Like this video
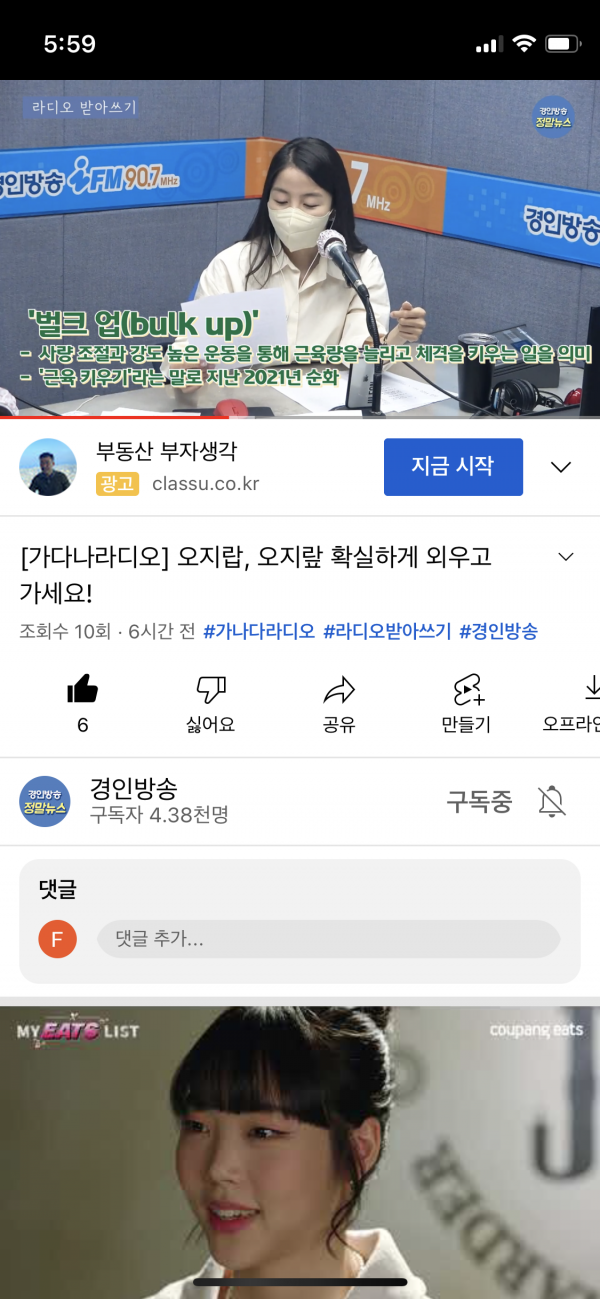The width and height of the screenshot is (600, 1299). click(x=82, y=690)
